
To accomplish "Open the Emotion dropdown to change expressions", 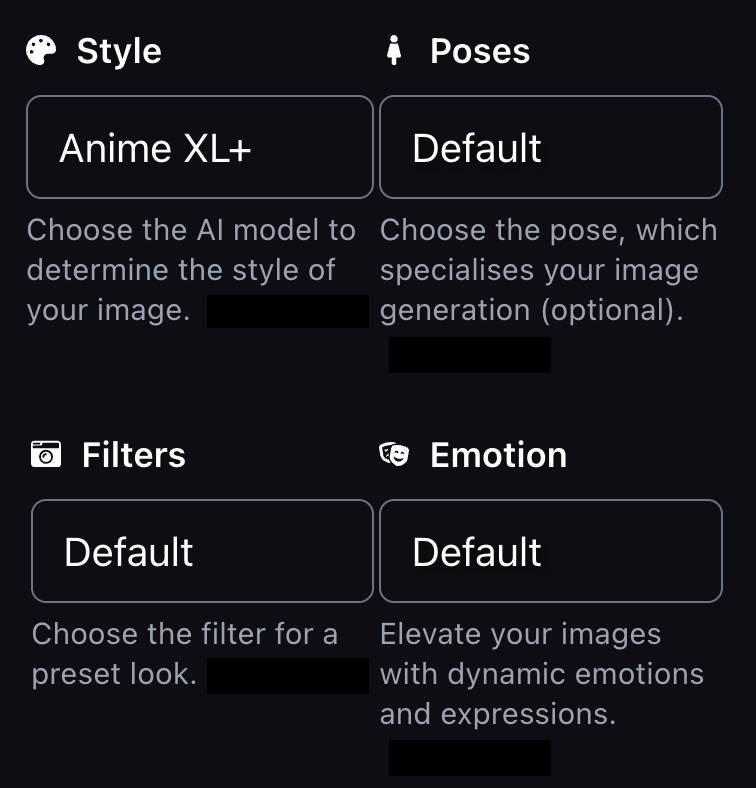I will tap(550, 551).
